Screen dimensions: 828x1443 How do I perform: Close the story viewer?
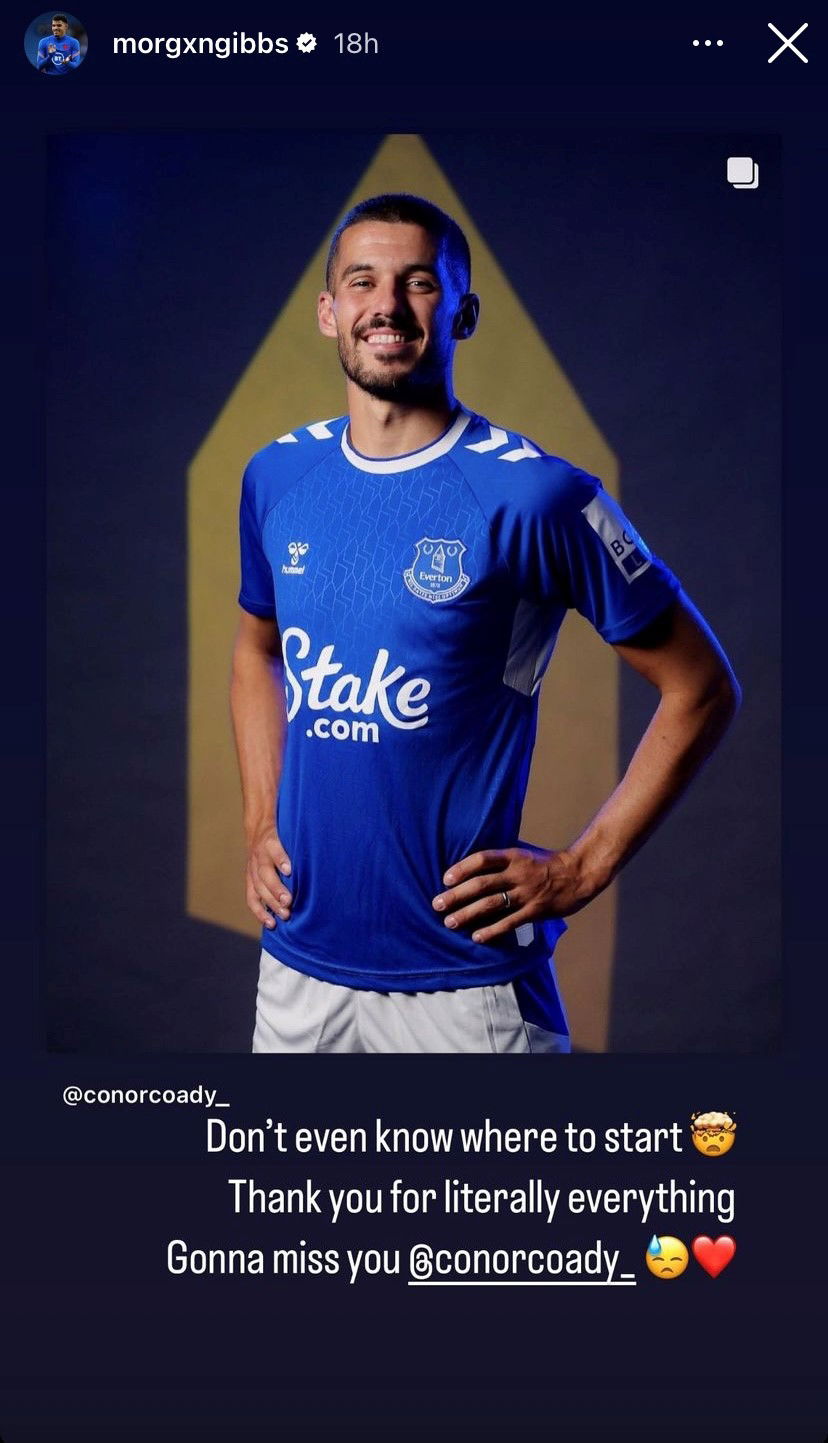click(x=787, y=43)
